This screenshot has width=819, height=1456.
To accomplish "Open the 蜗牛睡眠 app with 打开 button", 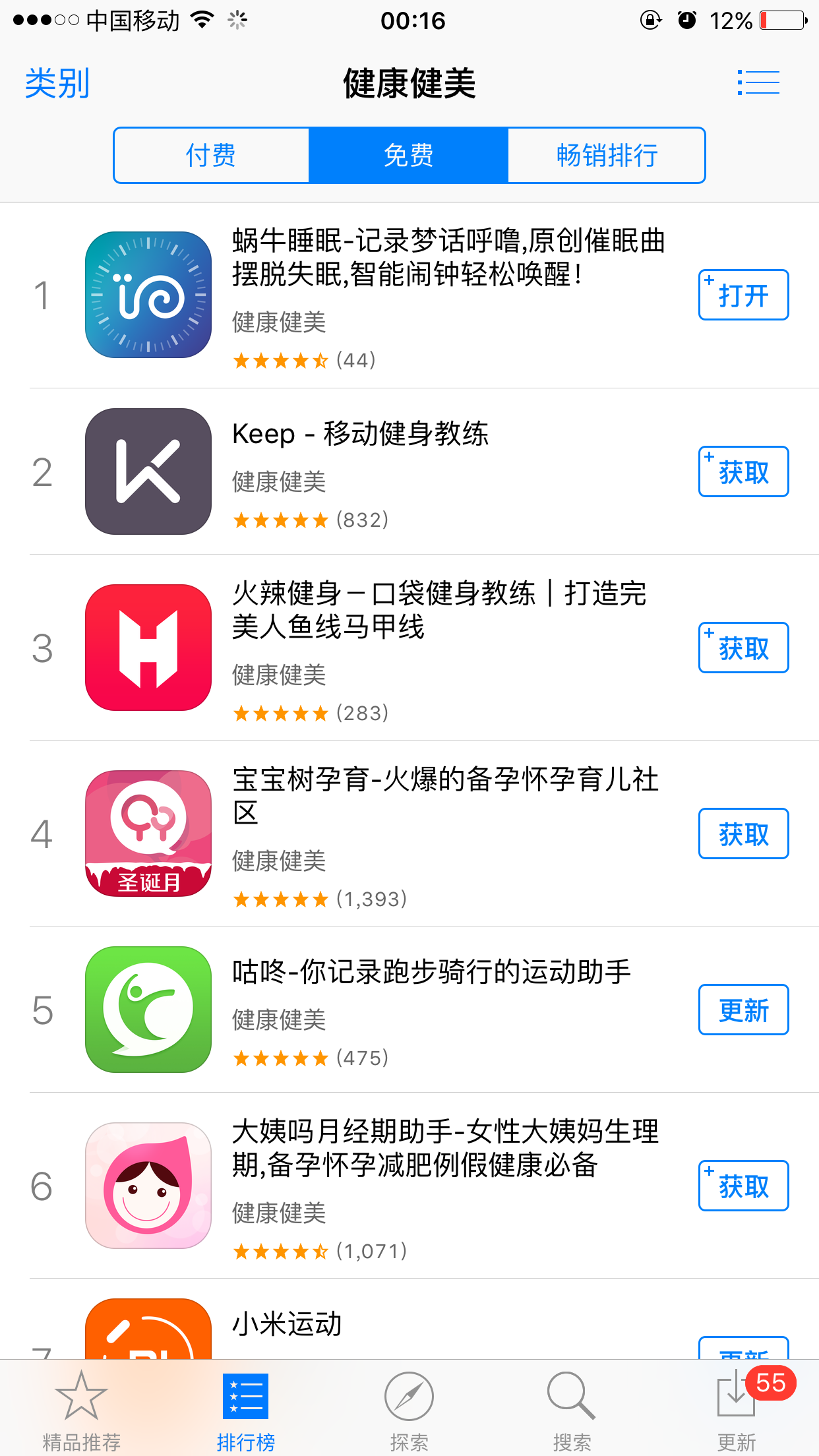I will (x=743, y=295).
